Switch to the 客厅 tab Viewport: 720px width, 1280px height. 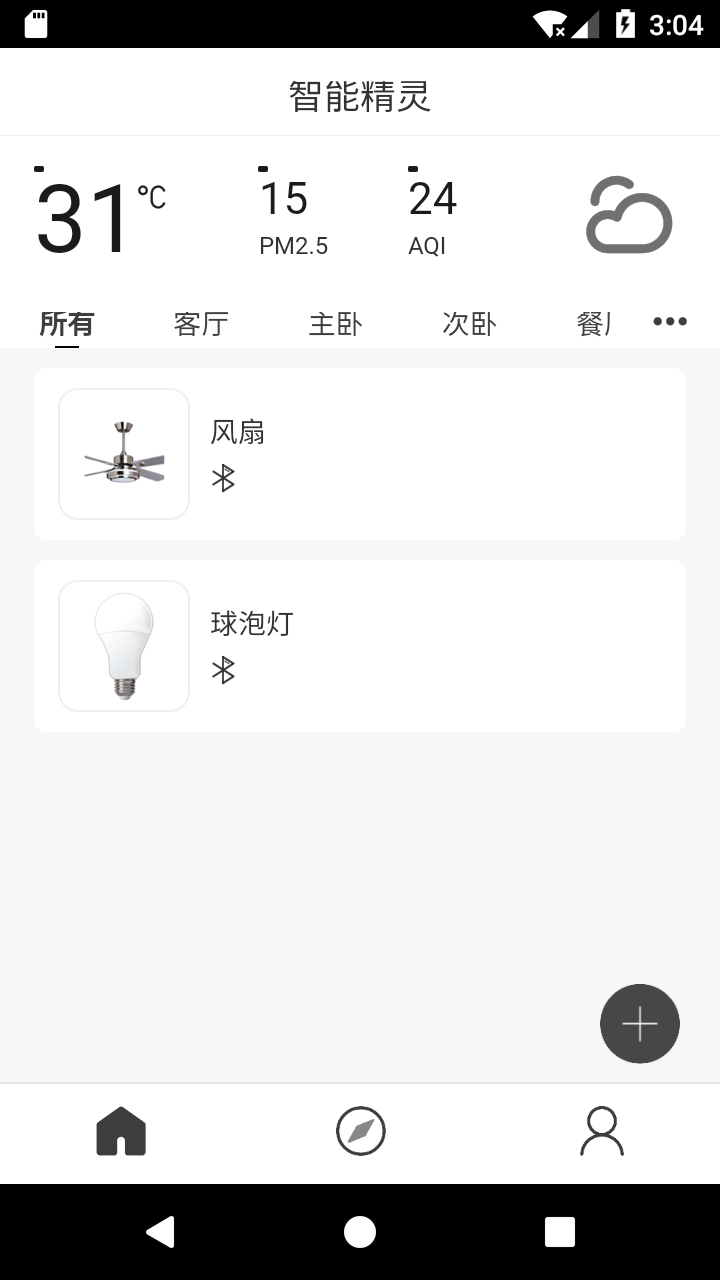[200, 323]
